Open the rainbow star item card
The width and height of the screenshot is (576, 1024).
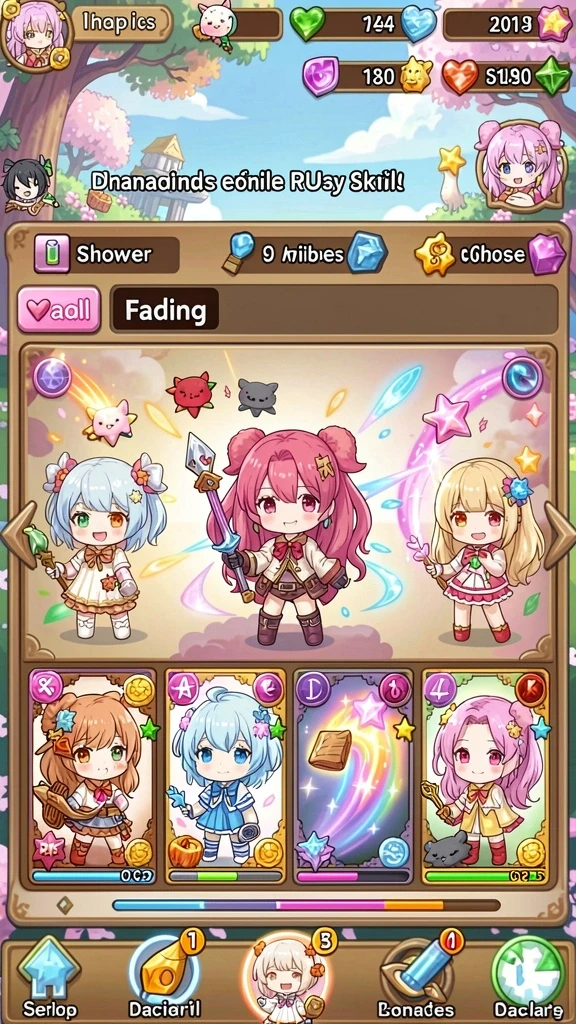coord(353,776)
